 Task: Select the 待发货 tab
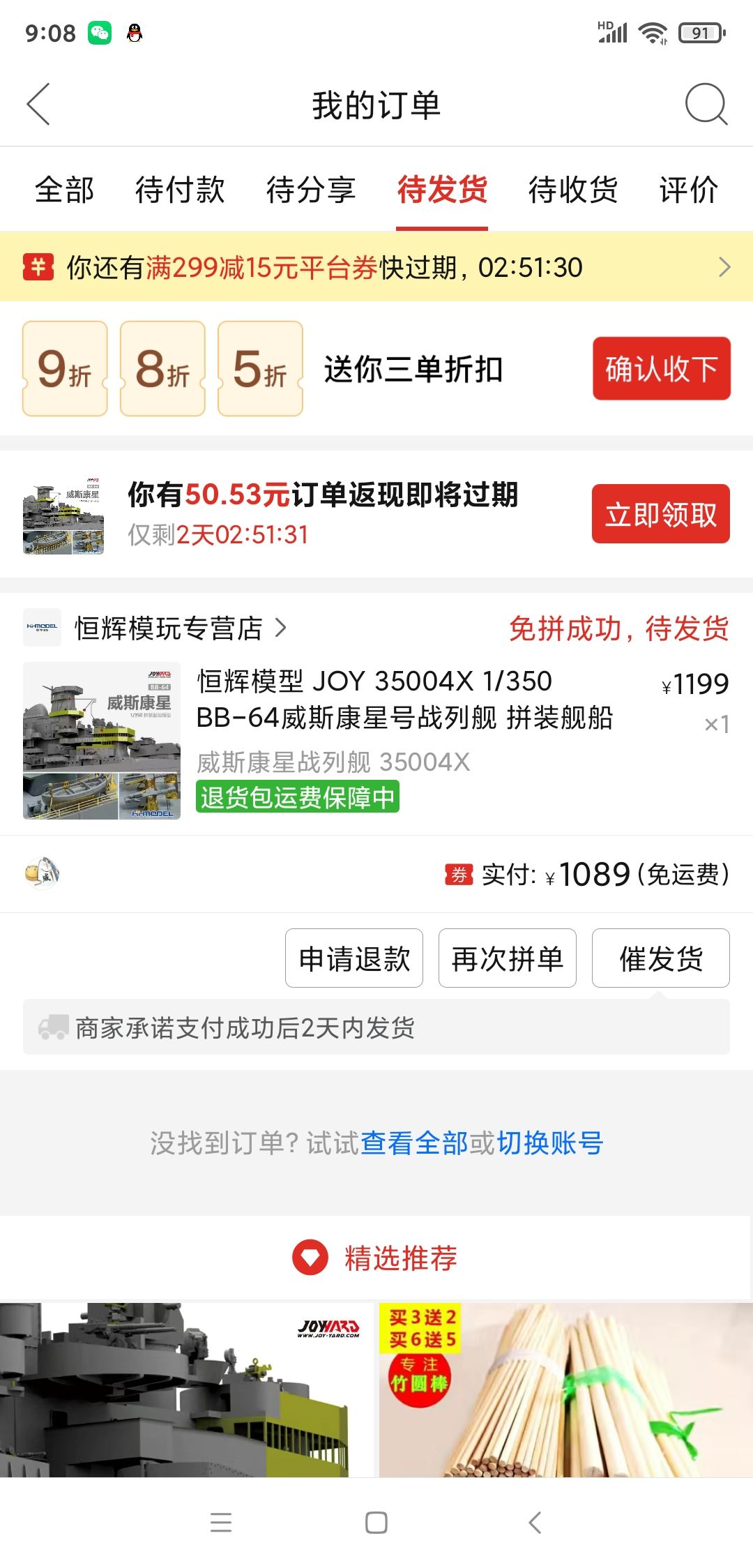pos(442,190)
